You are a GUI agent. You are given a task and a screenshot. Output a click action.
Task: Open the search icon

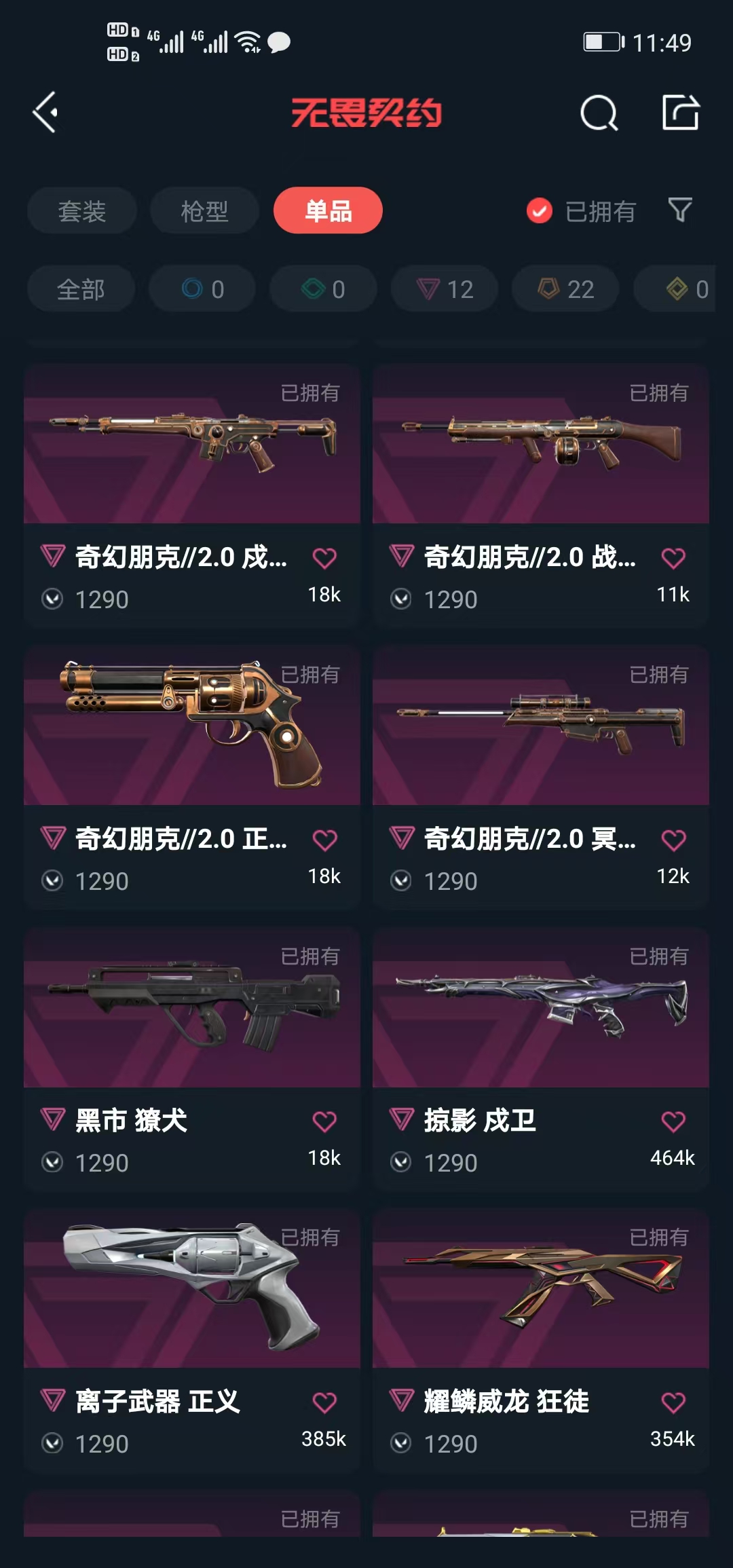599,113
